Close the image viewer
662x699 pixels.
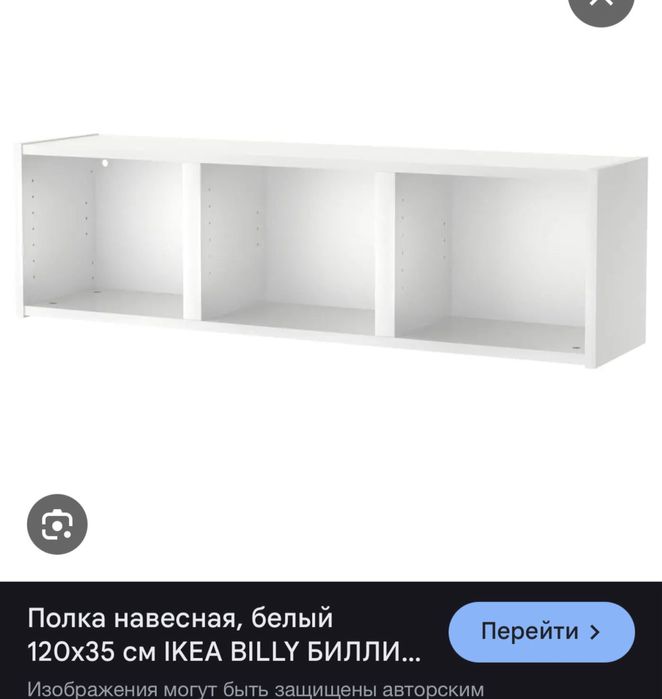tap(601, 5)
